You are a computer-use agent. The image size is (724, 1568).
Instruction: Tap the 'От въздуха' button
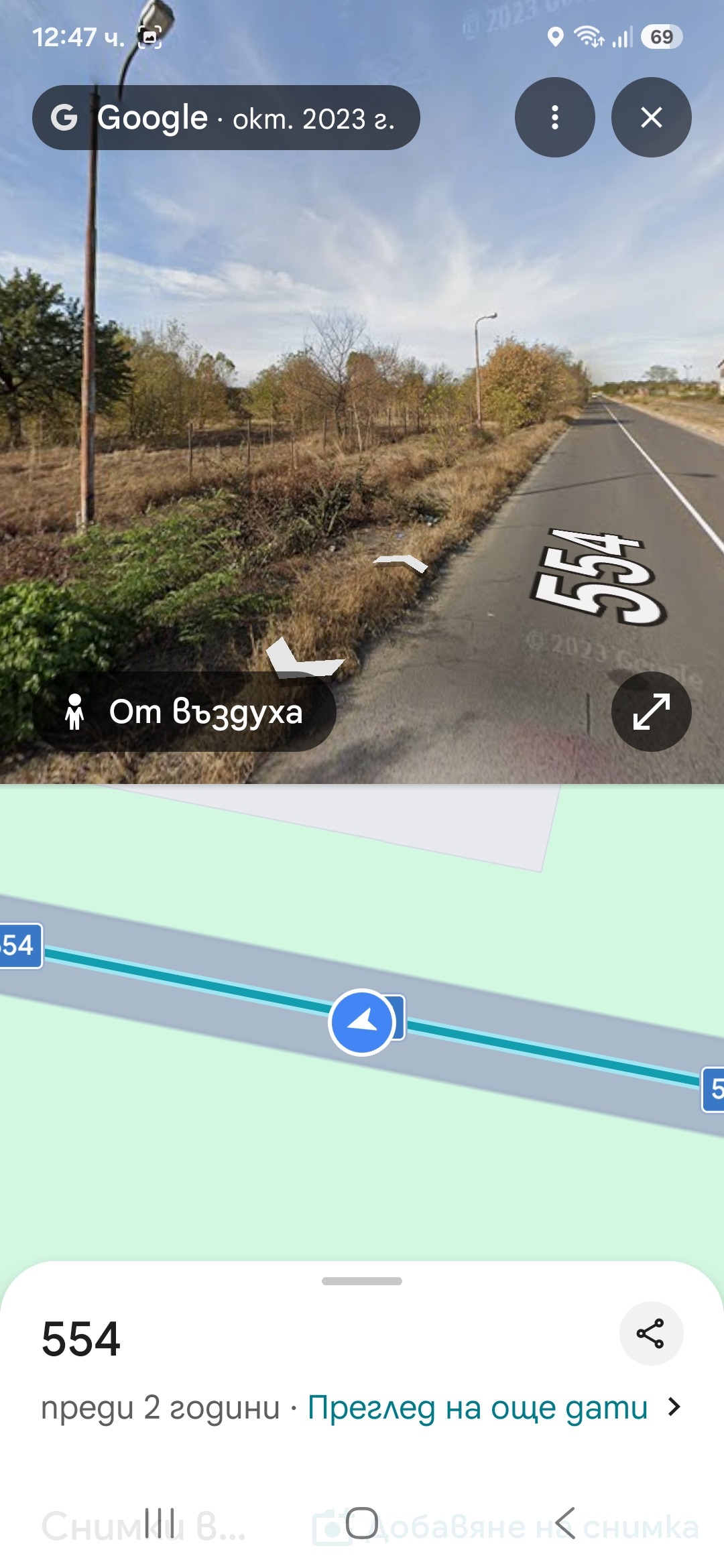point(184,712)
